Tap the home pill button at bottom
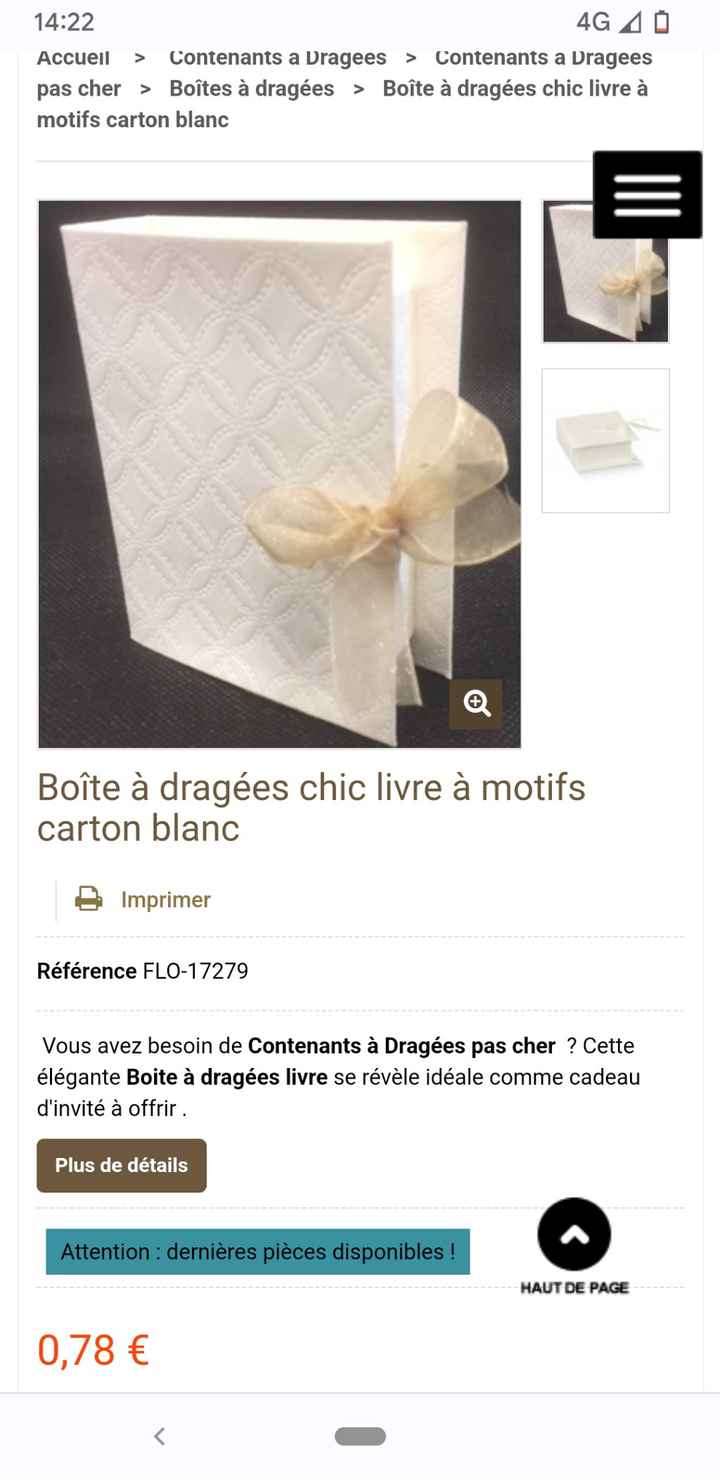 (360, 1435)
